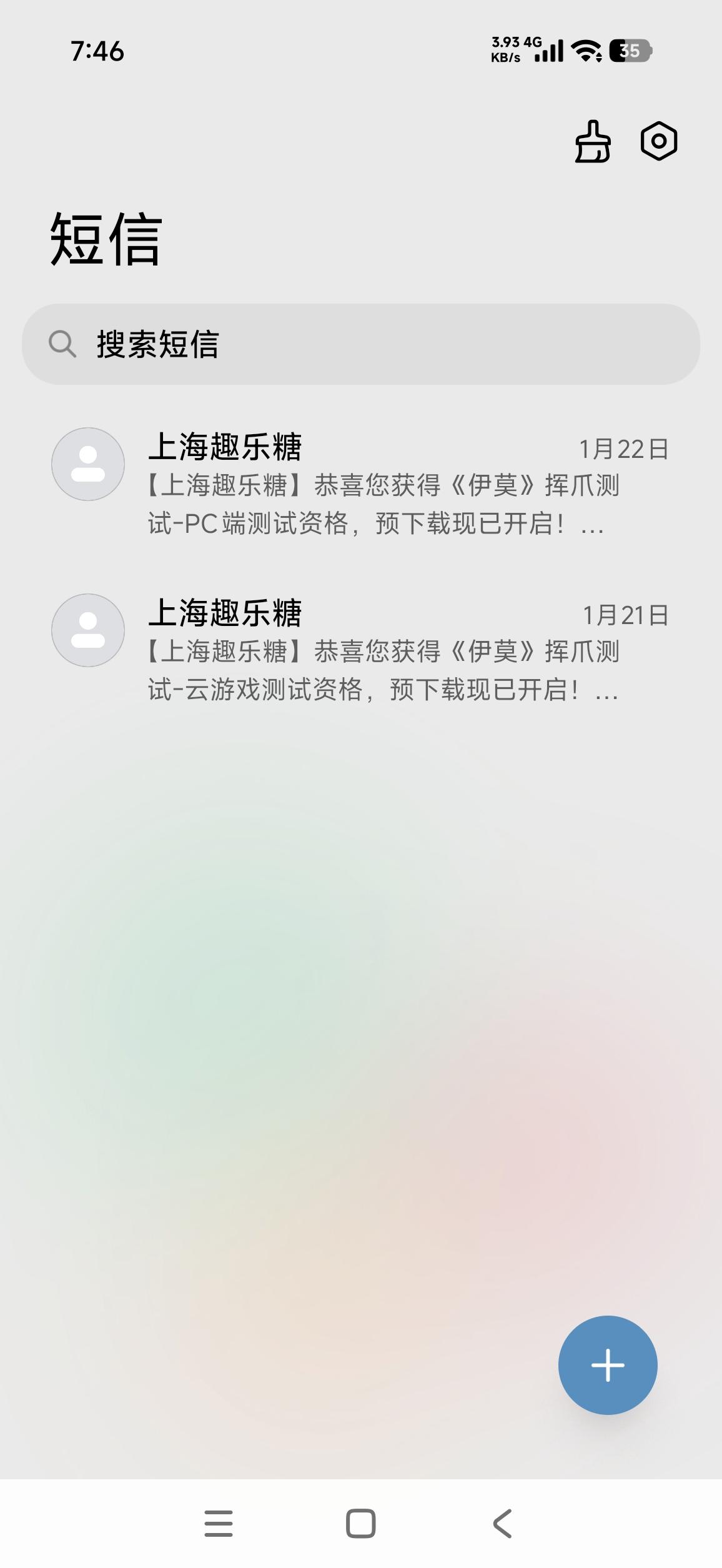
Task: Go back using the system back button
Action: click(x=502, y=1523)
